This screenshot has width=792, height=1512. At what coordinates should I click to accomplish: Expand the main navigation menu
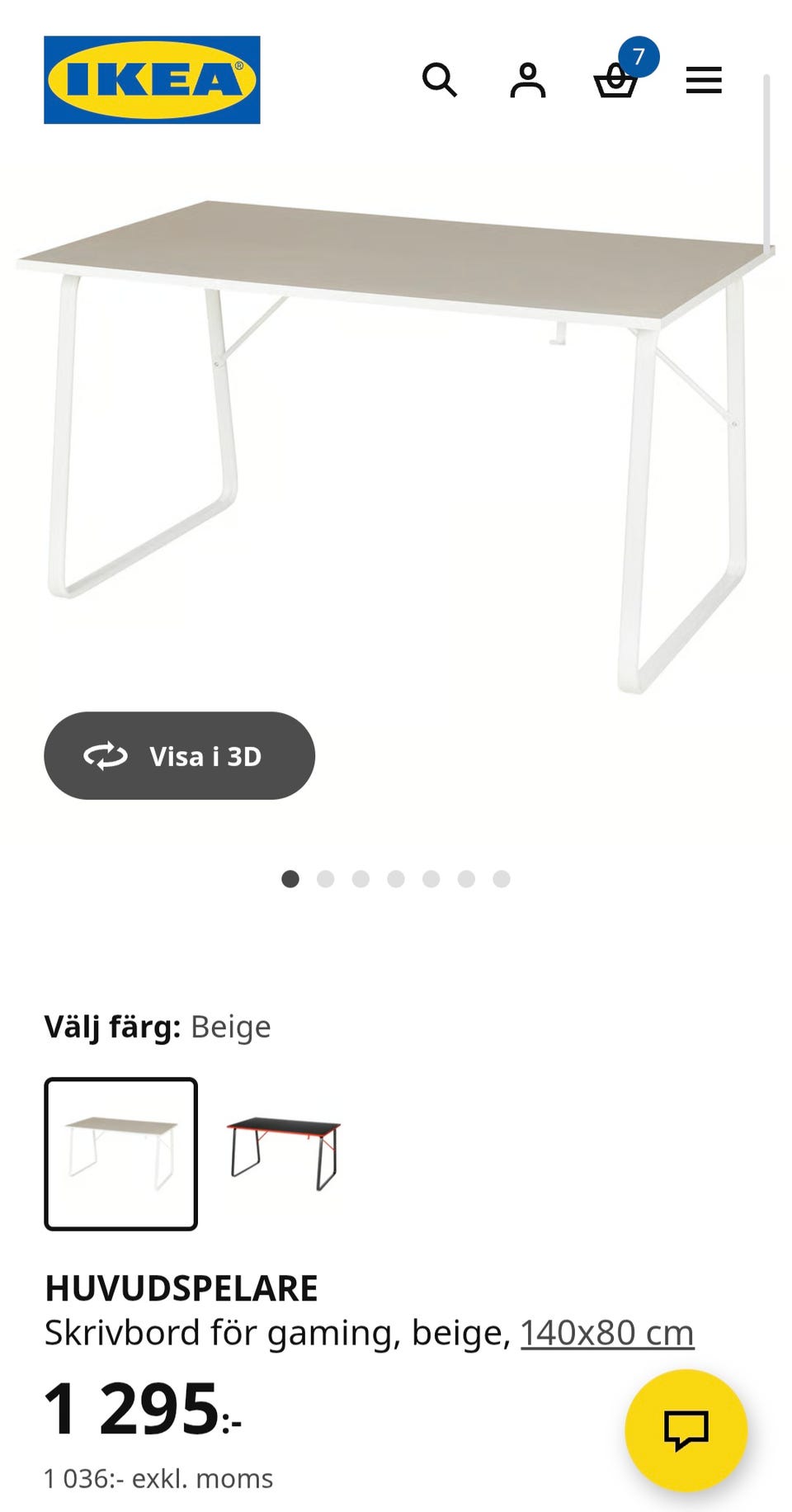(704, 80)
